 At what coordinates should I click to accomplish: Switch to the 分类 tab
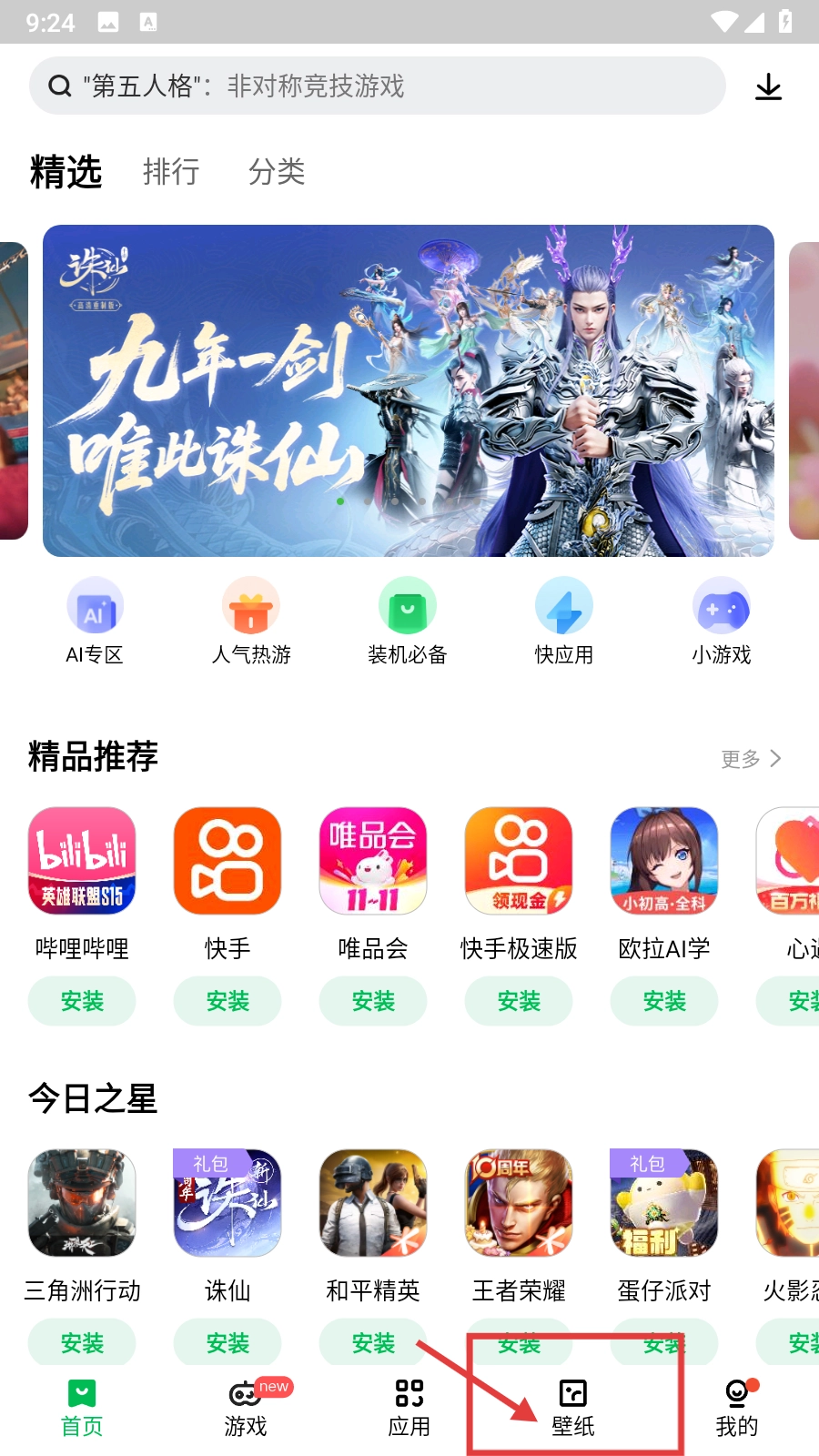[277, 171]
